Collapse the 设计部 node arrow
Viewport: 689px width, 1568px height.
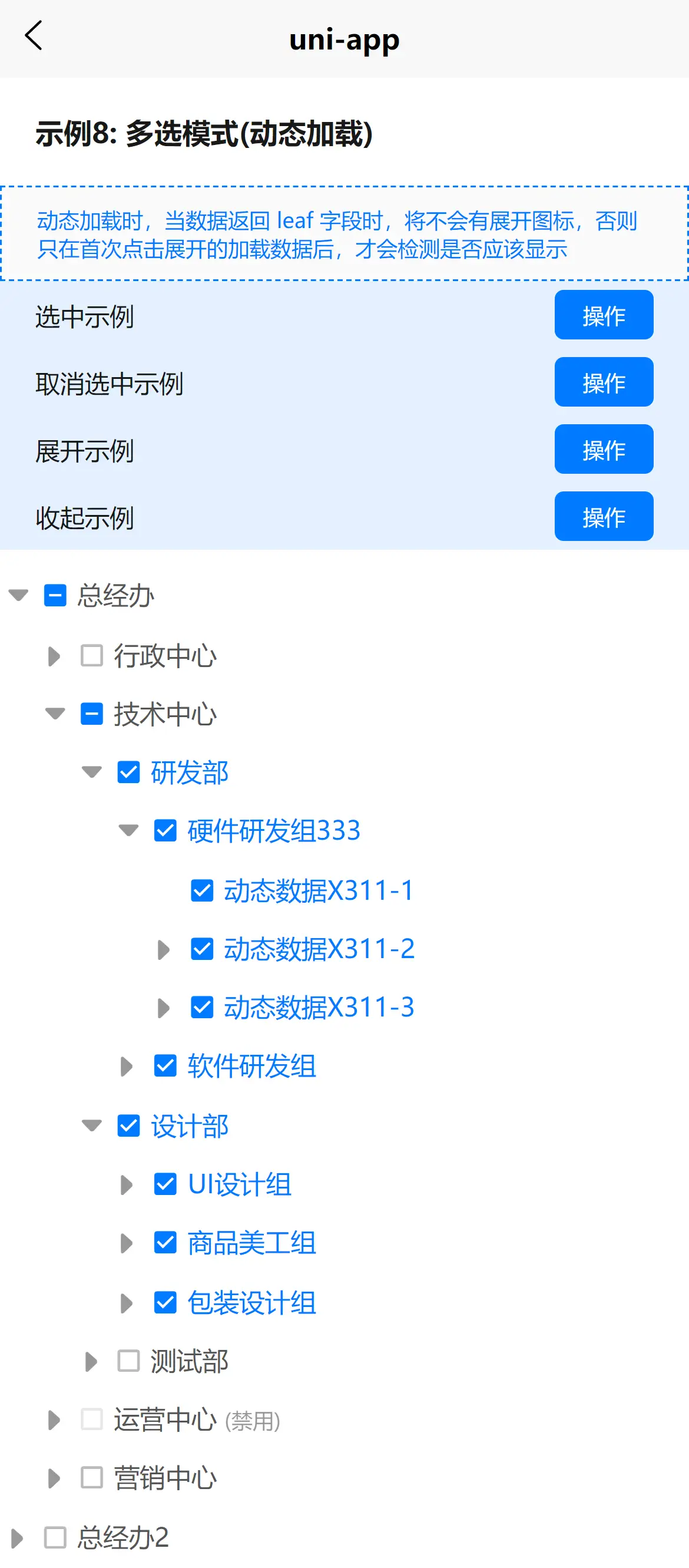pyautogui.click(x=92, y=1125)
